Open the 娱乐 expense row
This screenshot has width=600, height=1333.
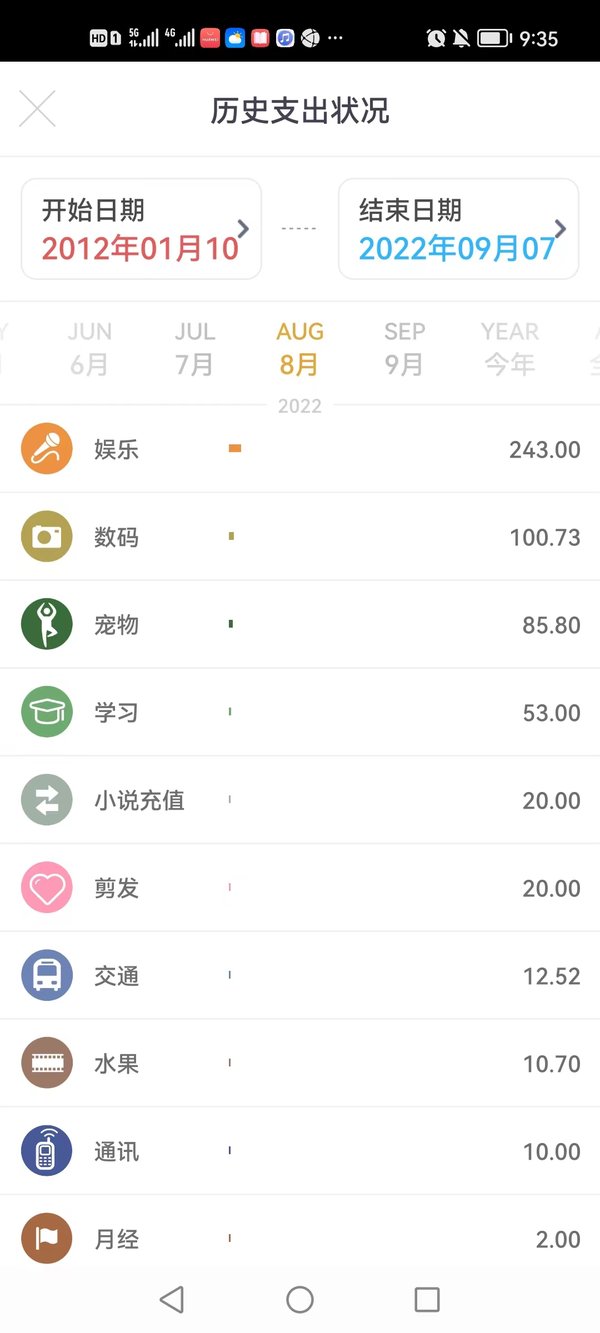(300, 449)
